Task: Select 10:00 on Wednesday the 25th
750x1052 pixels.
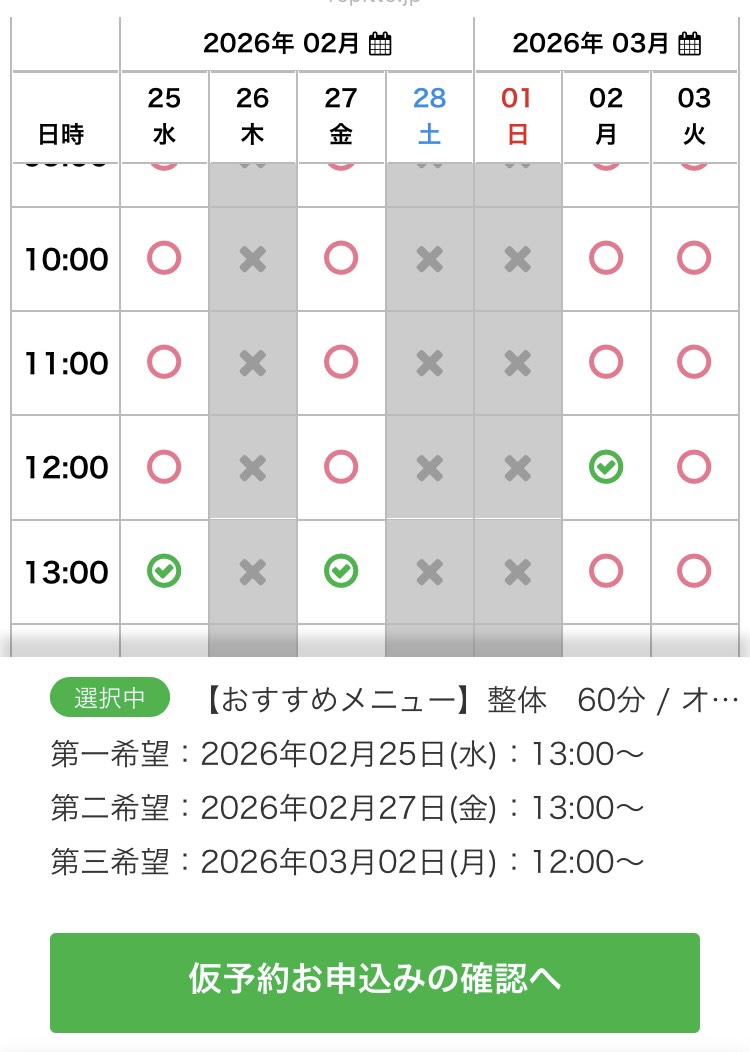Action: (x=164, y=259)
